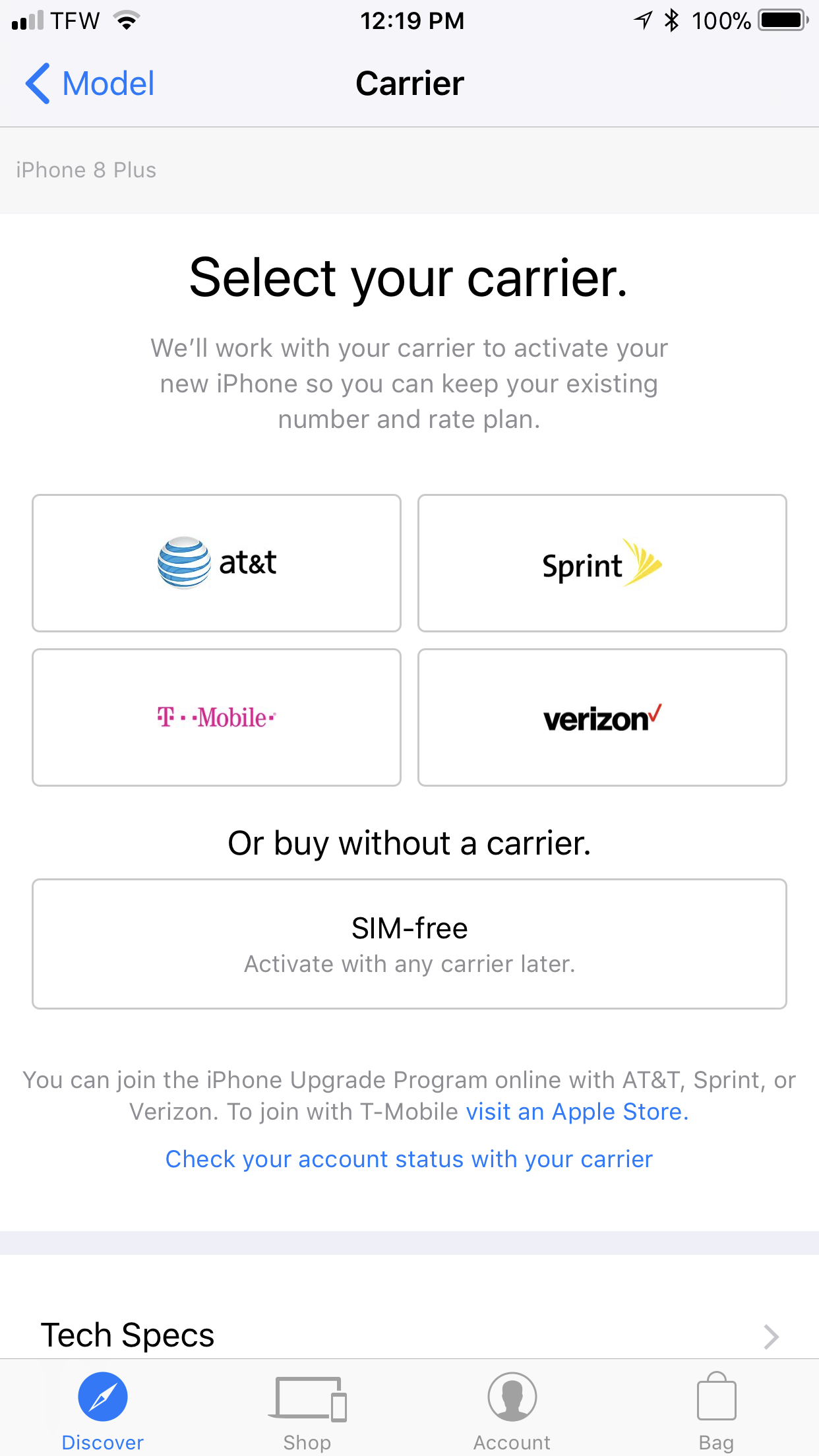Screen dimensions: 819x1456
Task: Open the visit an Apple Store link
Action: (577, 1112)
